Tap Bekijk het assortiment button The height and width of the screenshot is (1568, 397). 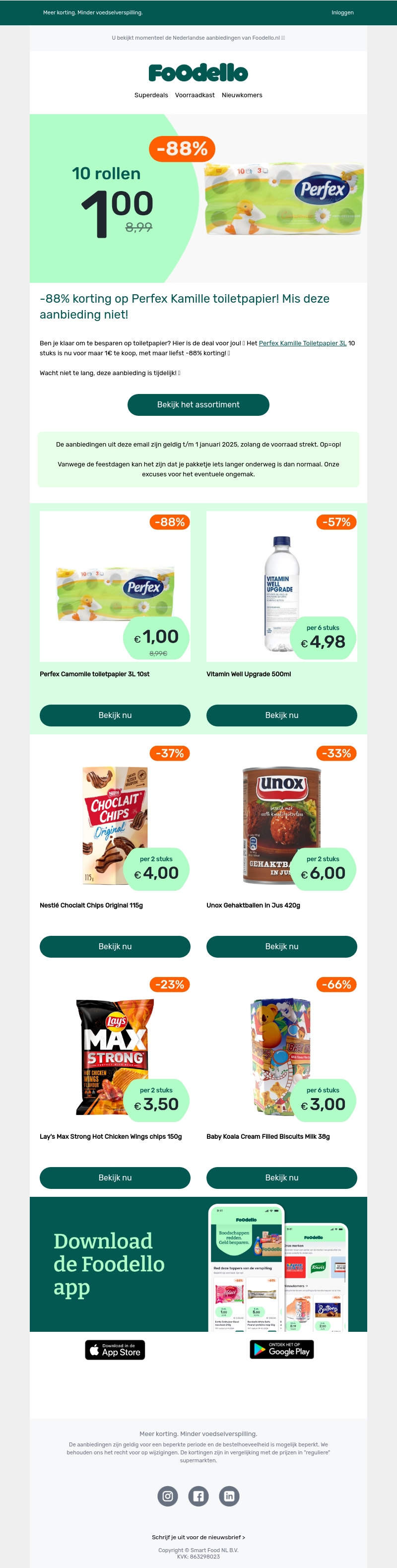(198, 405)
